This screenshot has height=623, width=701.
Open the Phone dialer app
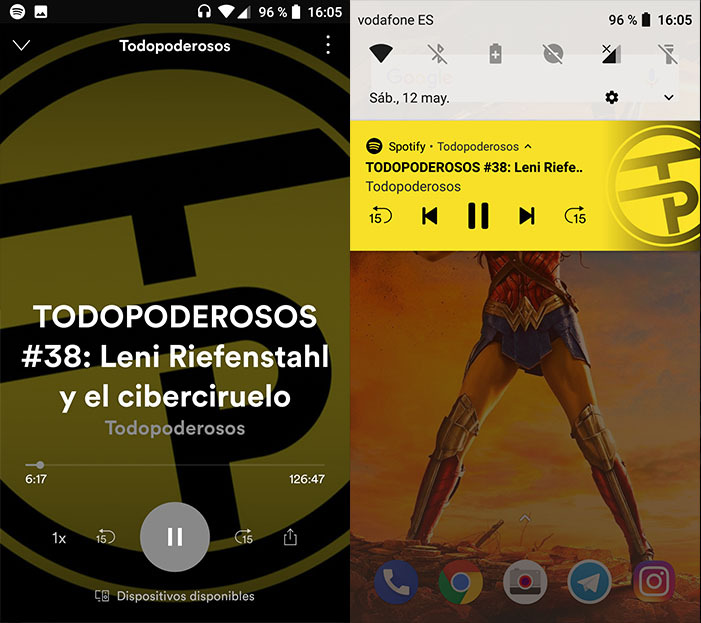[396, 582]
